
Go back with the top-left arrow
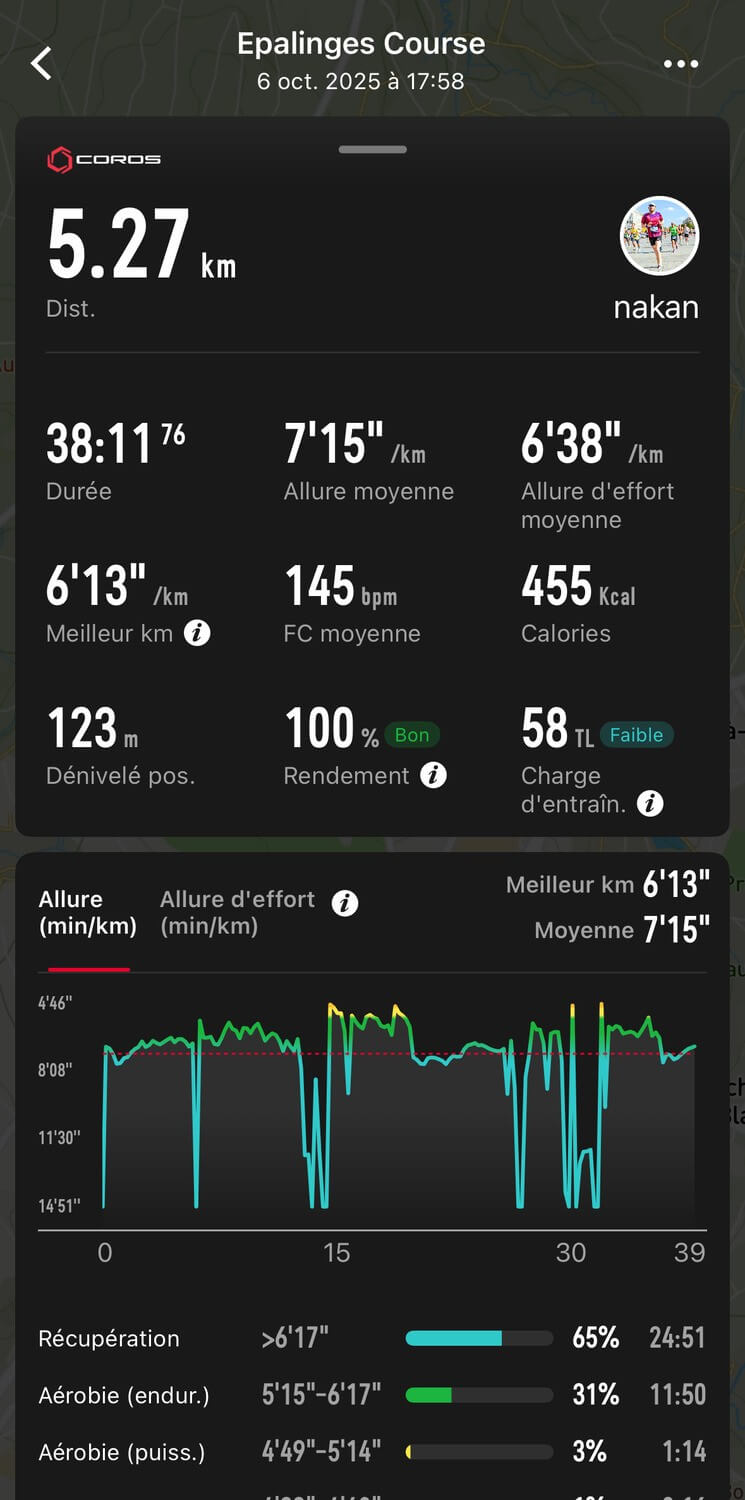tap(41, 63)
